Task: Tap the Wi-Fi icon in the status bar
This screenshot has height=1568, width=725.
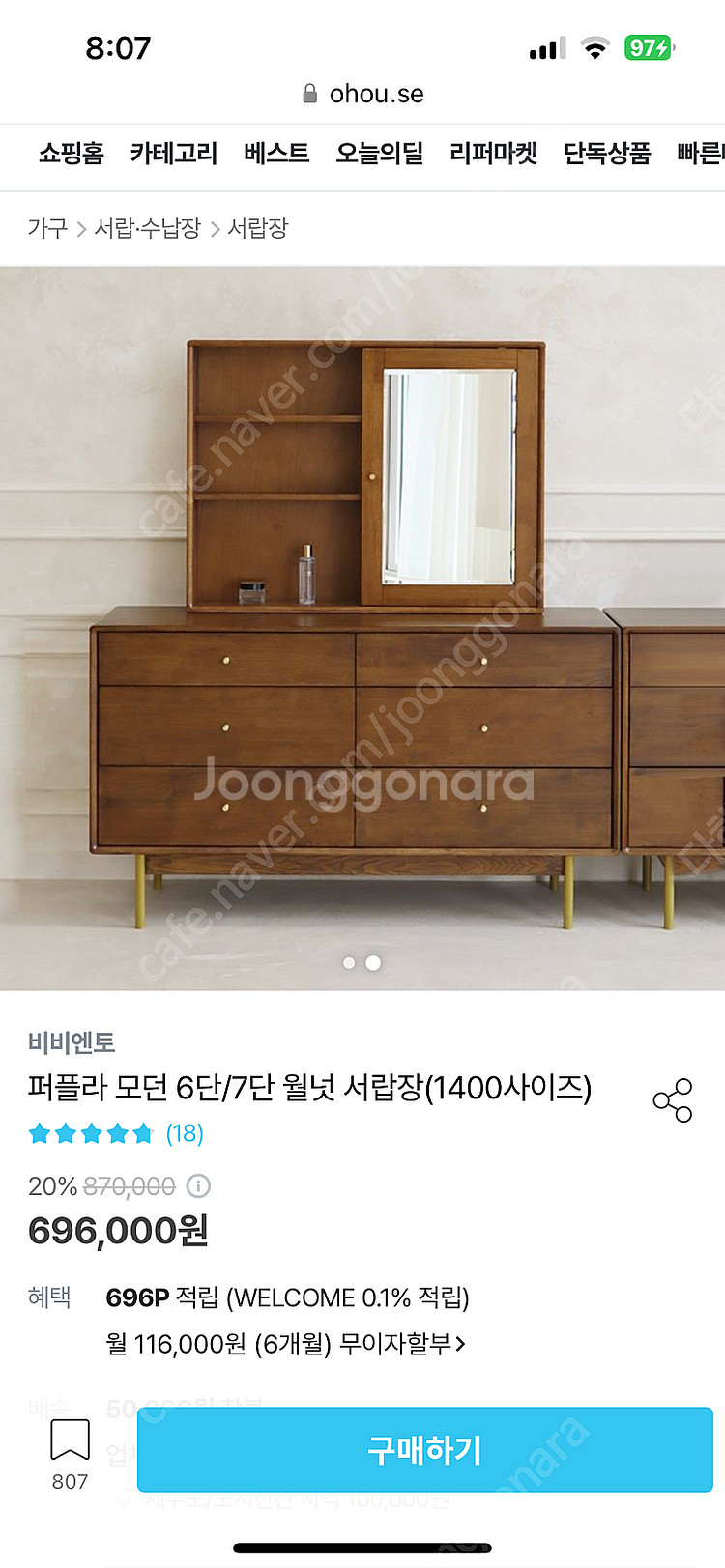Action: 594,45
